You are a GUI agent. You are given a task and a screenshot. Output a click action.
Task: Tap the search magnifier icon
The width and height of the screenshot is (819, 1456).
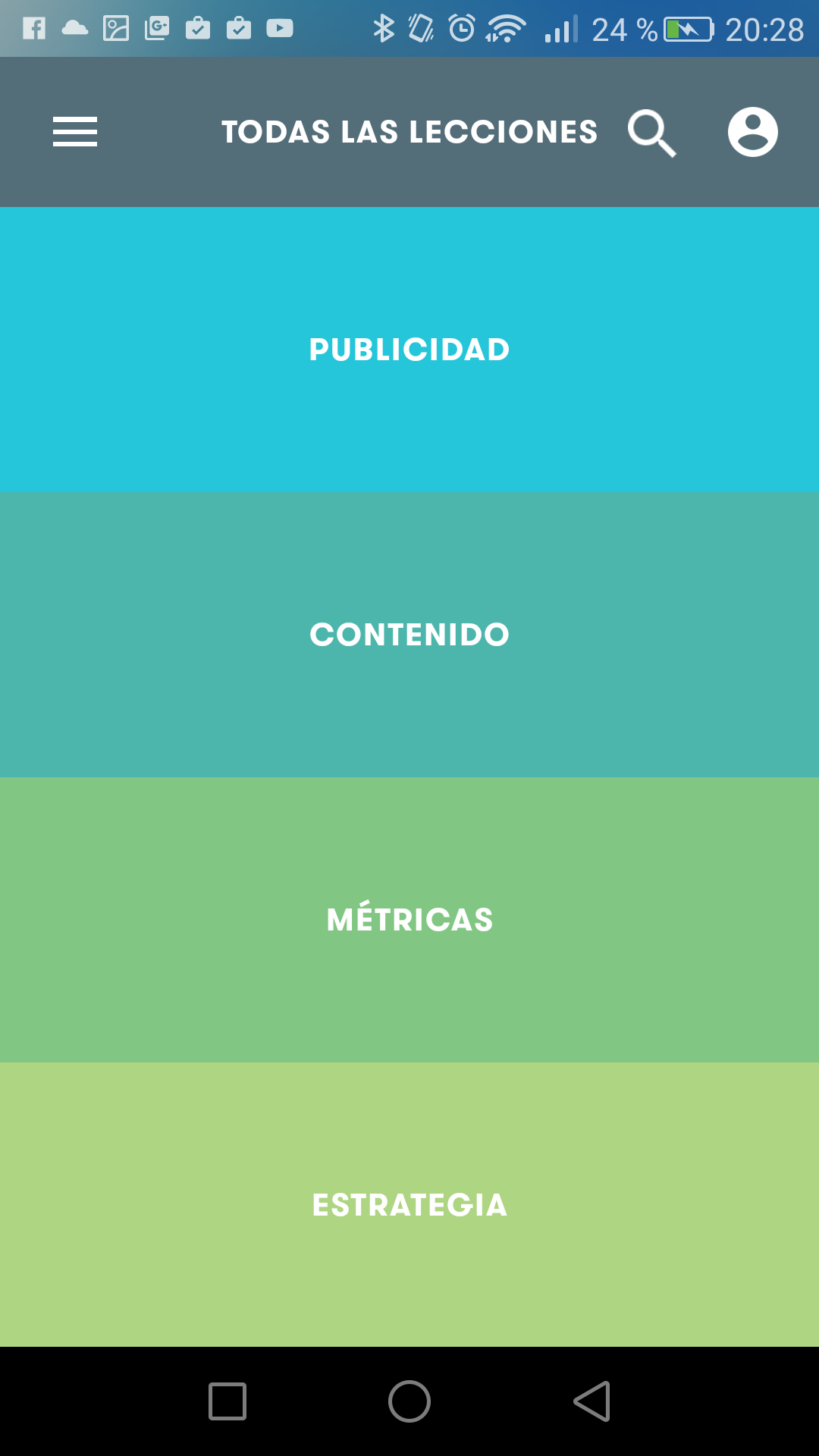[651, 133]
